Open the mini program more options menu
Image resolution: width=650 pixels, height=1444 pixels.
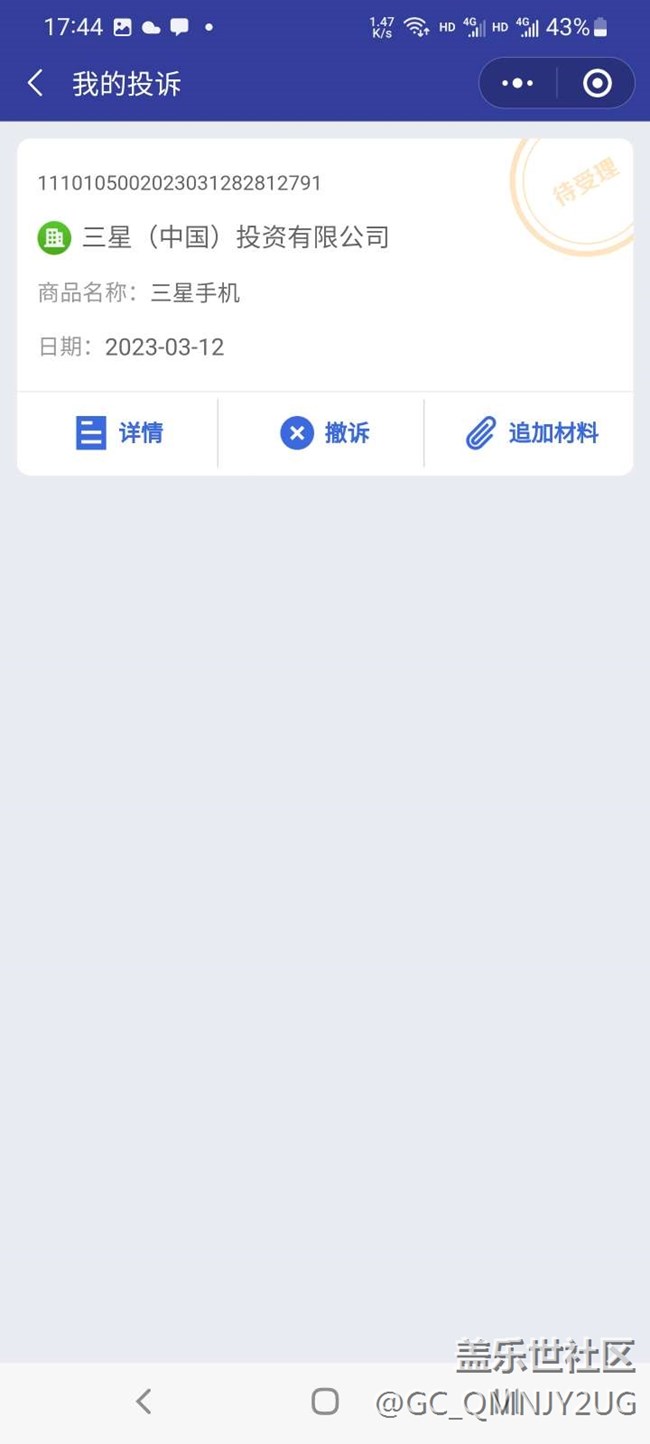[517, 83]
